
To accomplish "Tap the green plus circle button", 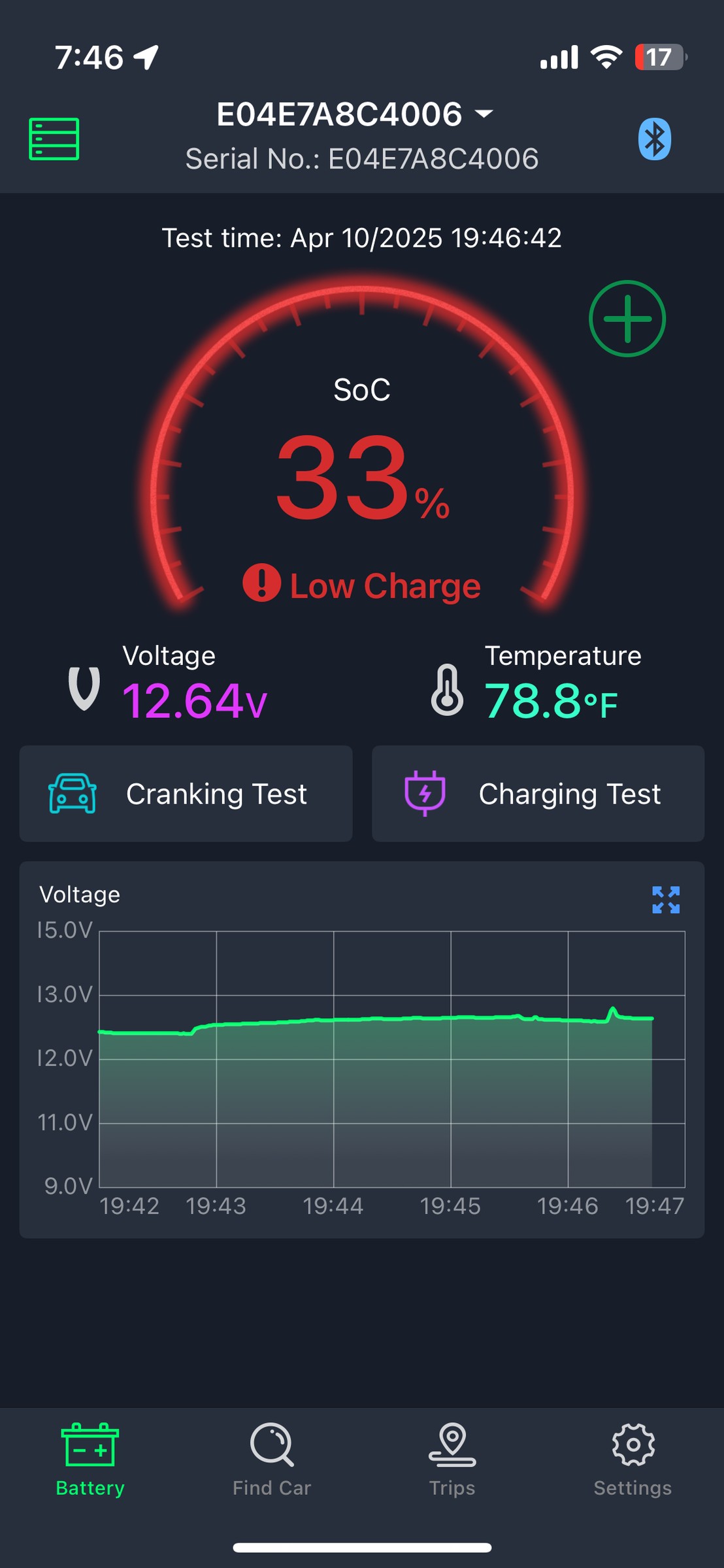I will coord(627,319).
